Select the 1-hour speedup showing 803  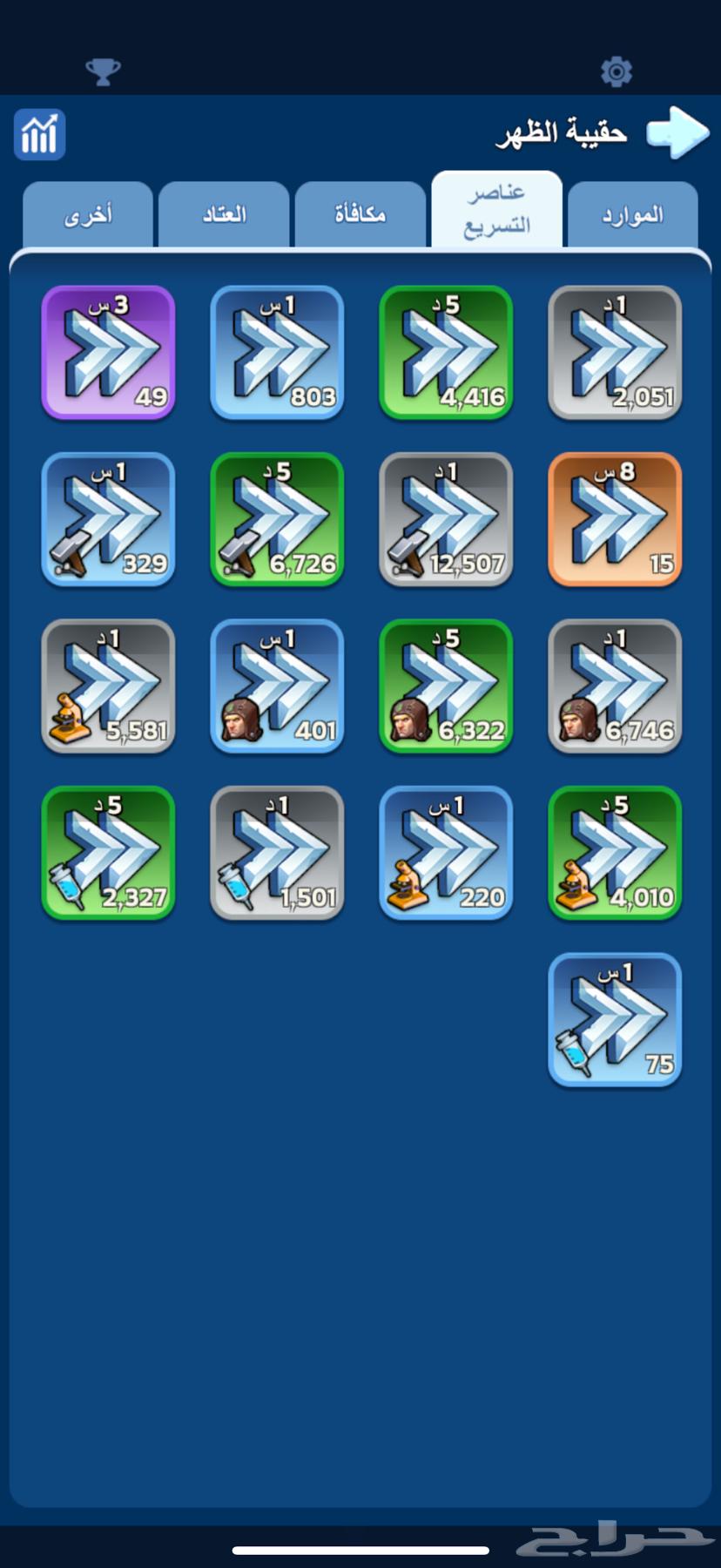[277, 354]
